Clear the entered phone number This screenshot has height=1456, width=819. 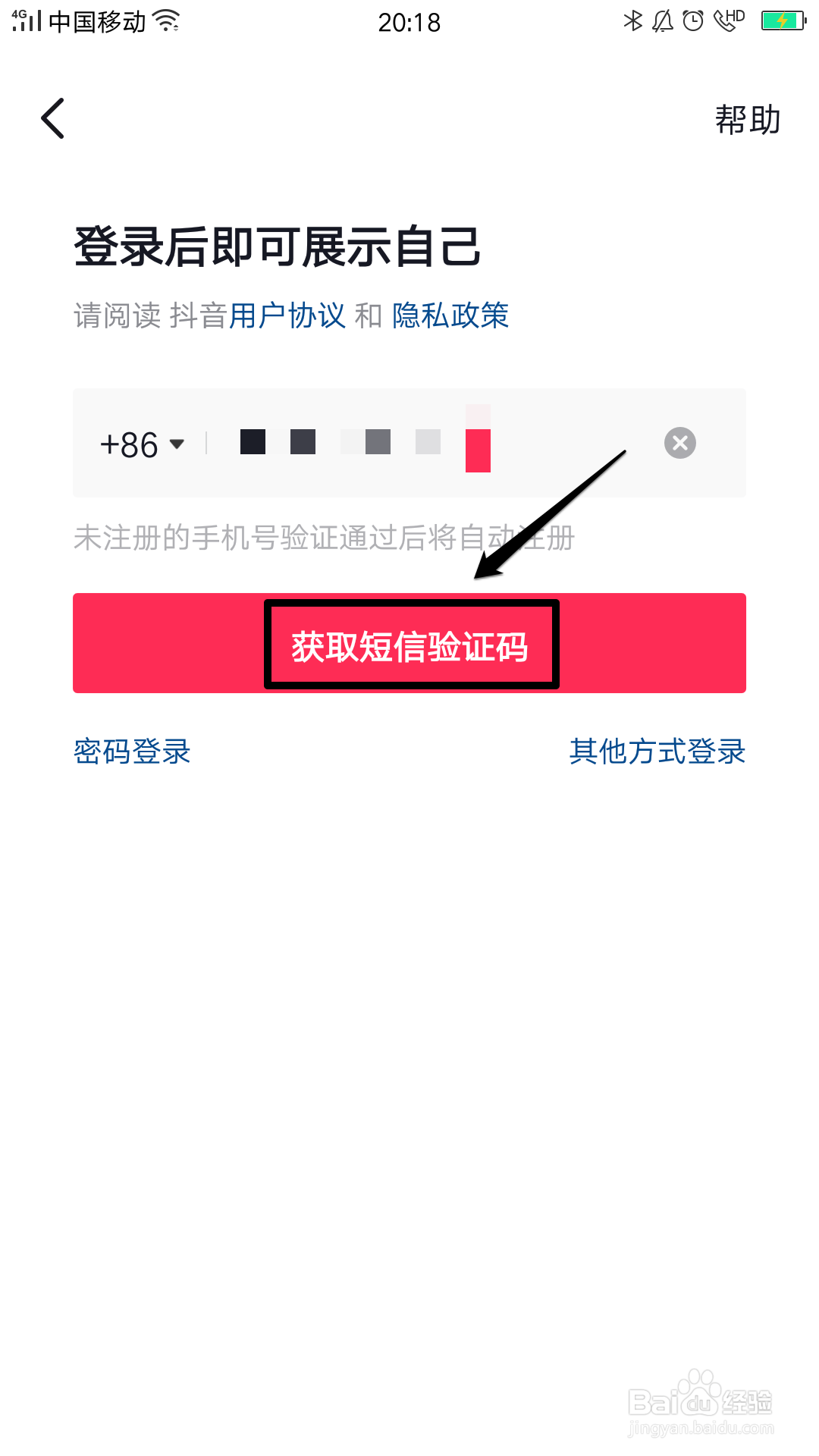click(680, 444)
